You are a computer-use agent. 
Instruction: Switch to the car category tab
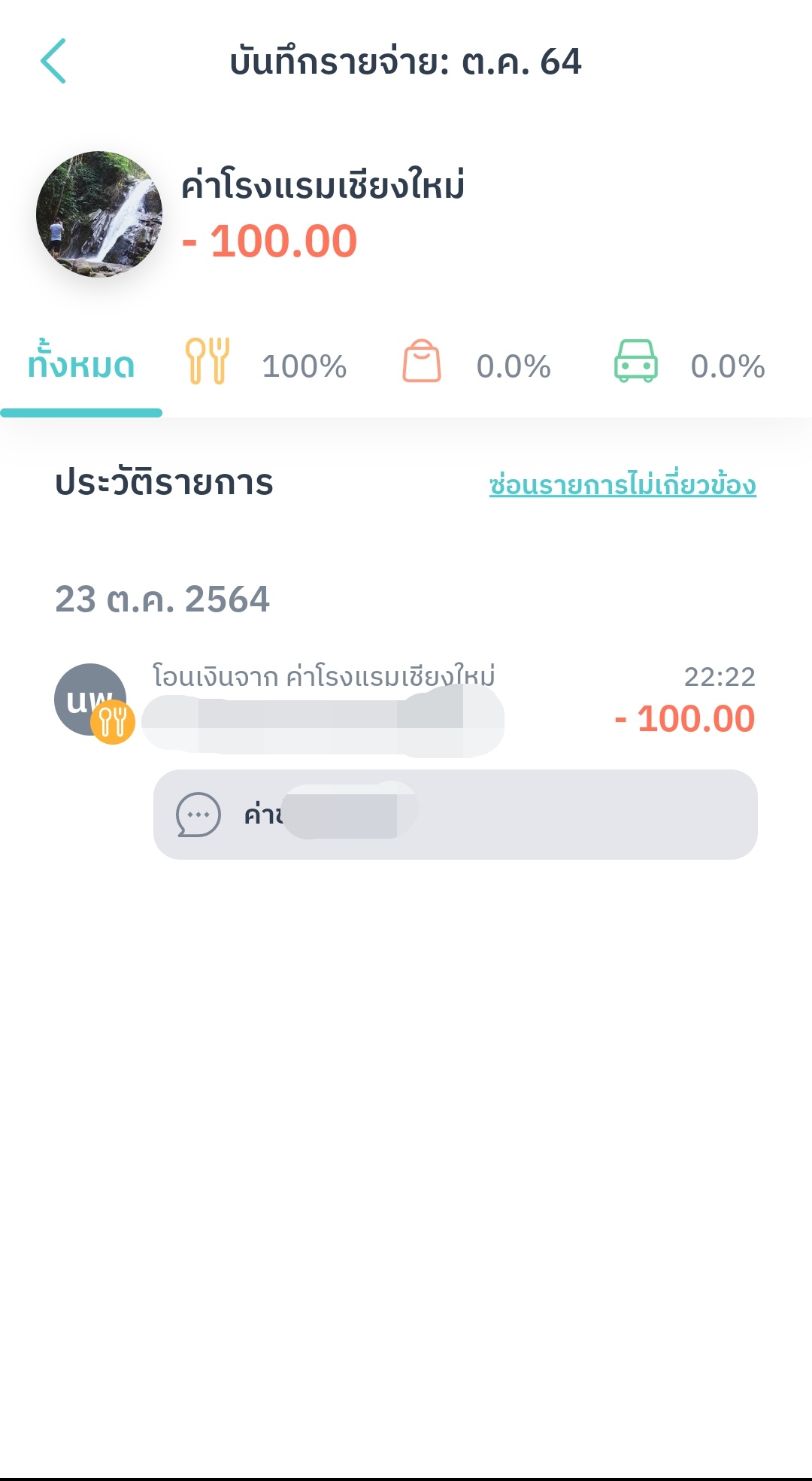pos(690,366)
